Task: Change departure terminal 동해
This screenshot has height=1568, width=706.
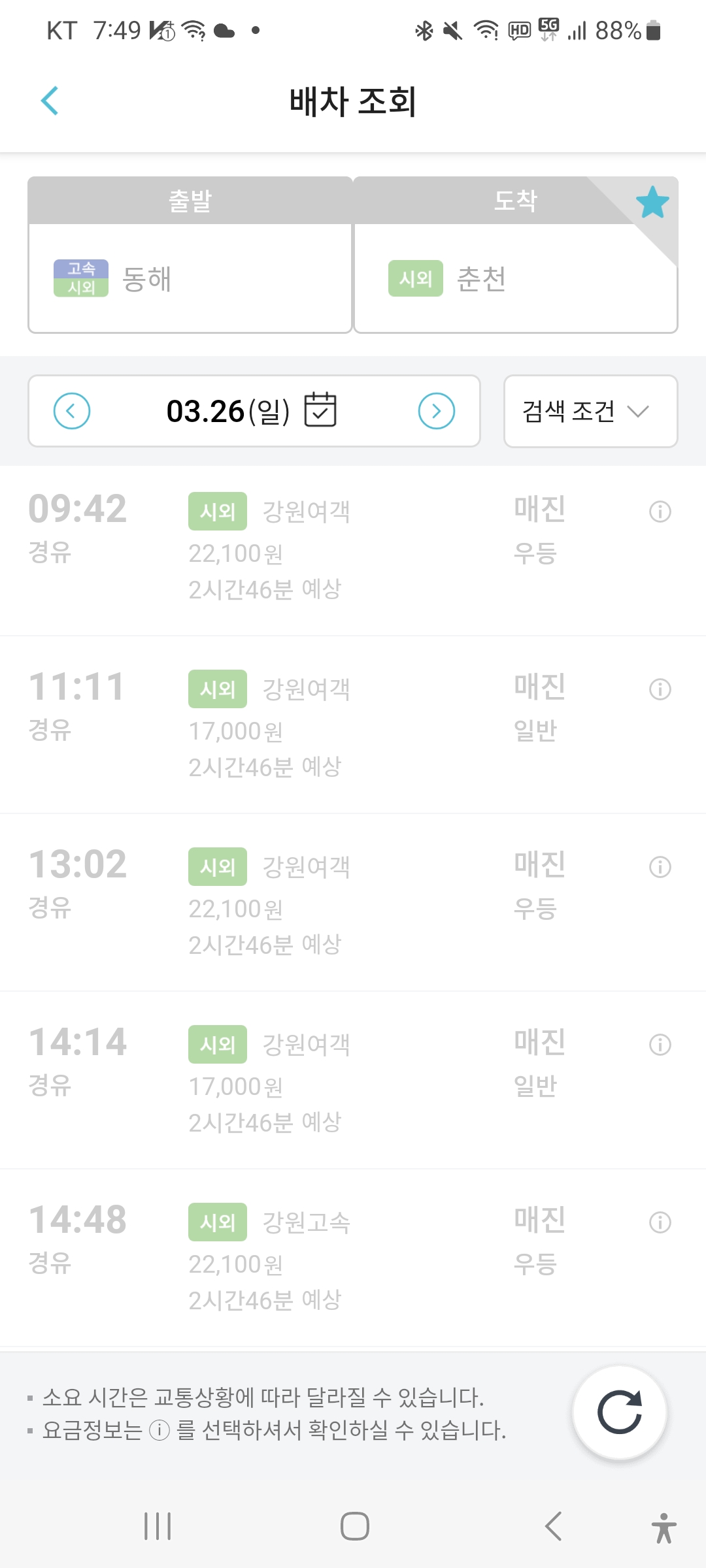Action: click(190, 279)
